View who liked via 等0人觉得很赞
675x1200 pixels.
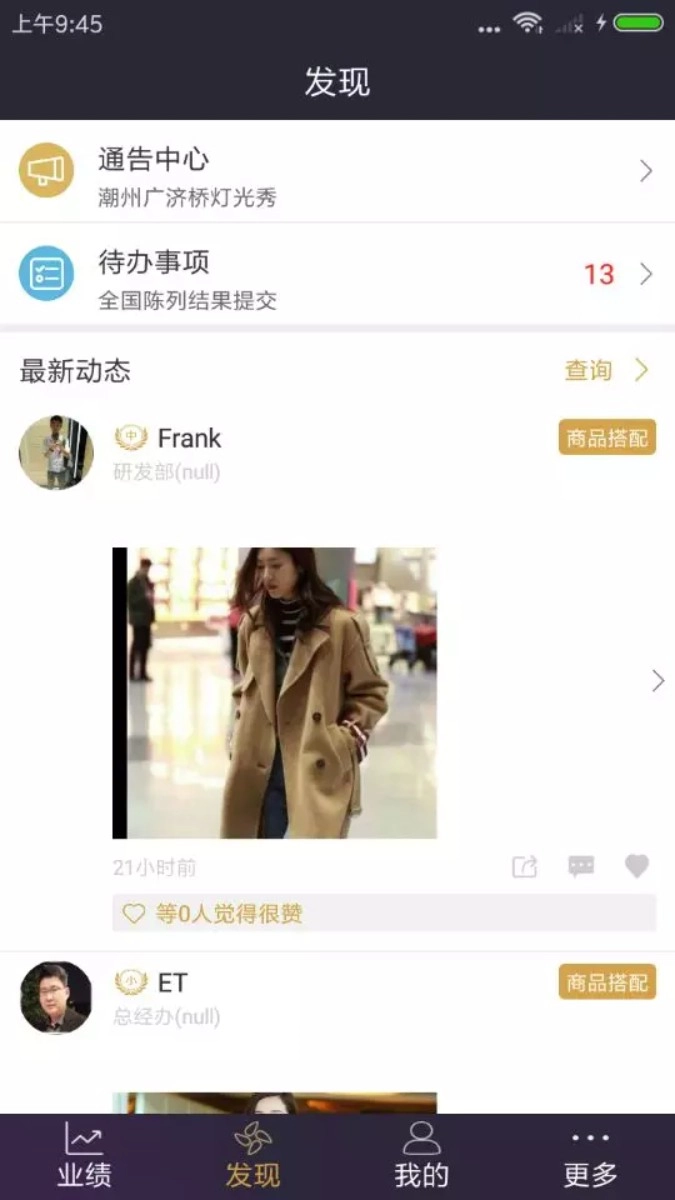click(384, 913)
